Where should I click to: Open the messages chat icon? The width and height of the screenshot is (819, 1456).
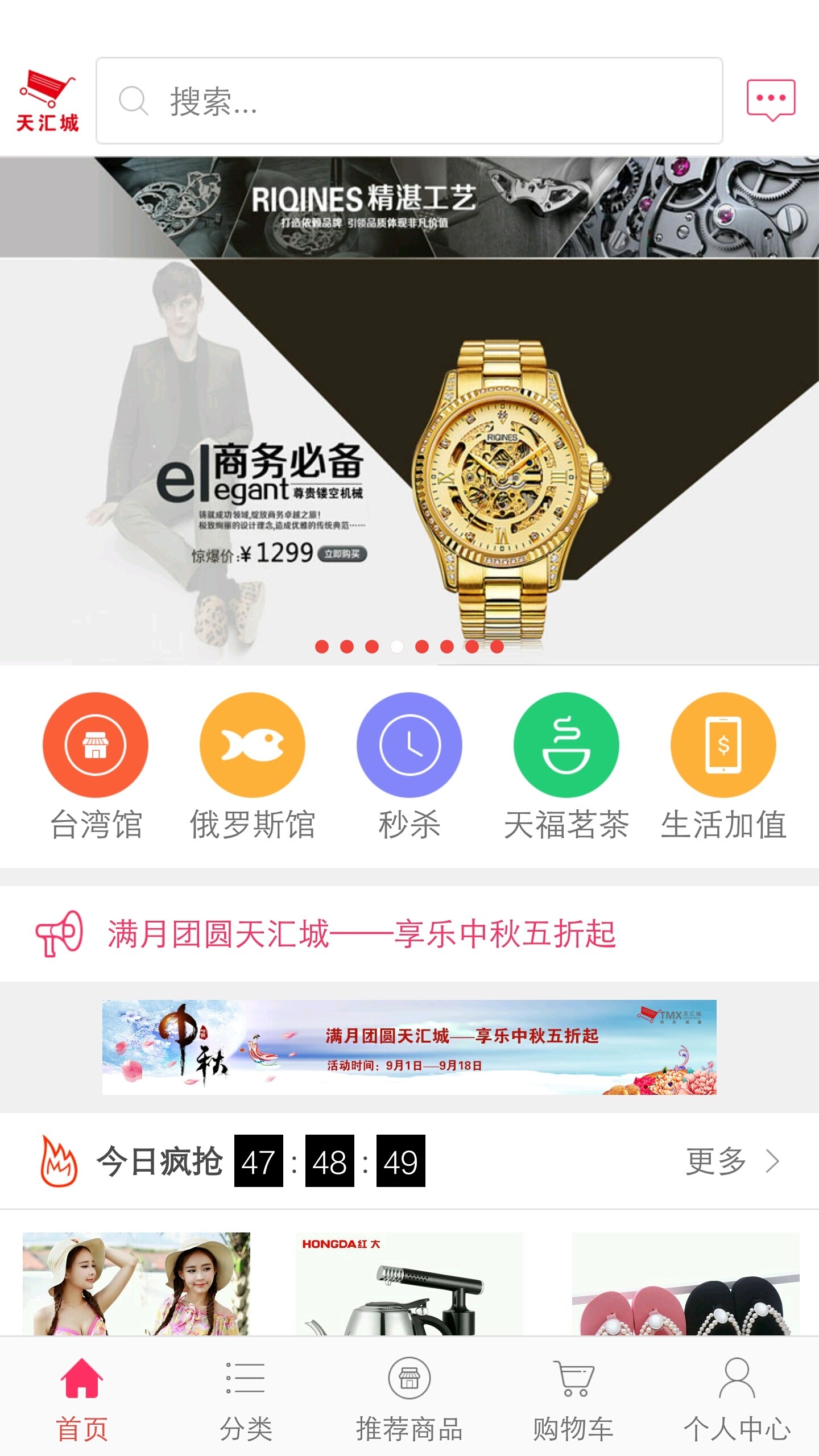click(770, 100)
